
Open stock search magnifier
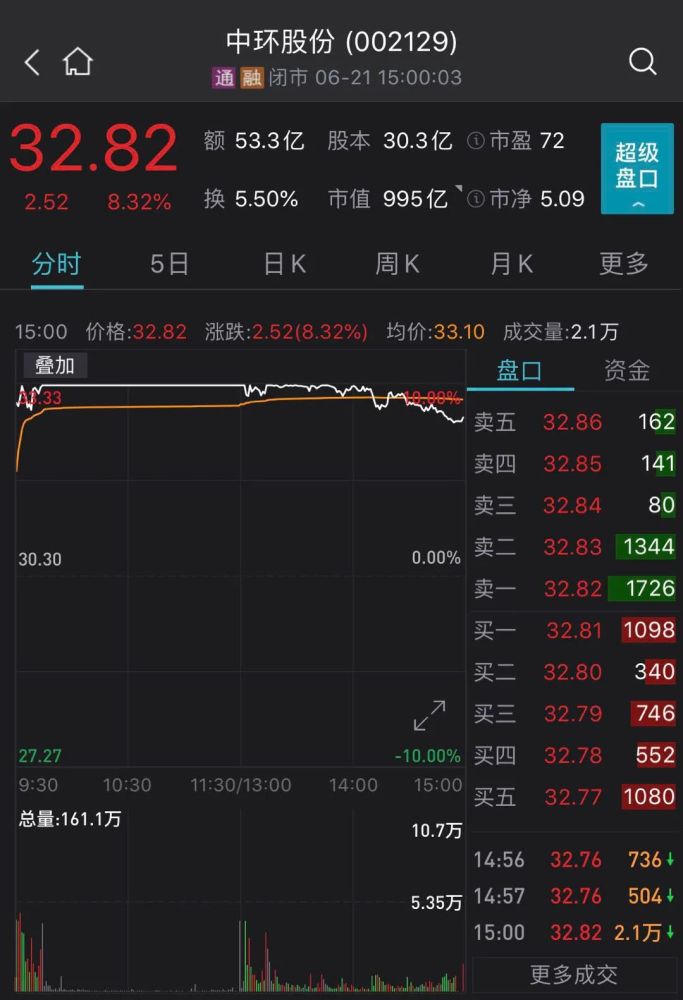pyautogui.click(x=642, y=62)
